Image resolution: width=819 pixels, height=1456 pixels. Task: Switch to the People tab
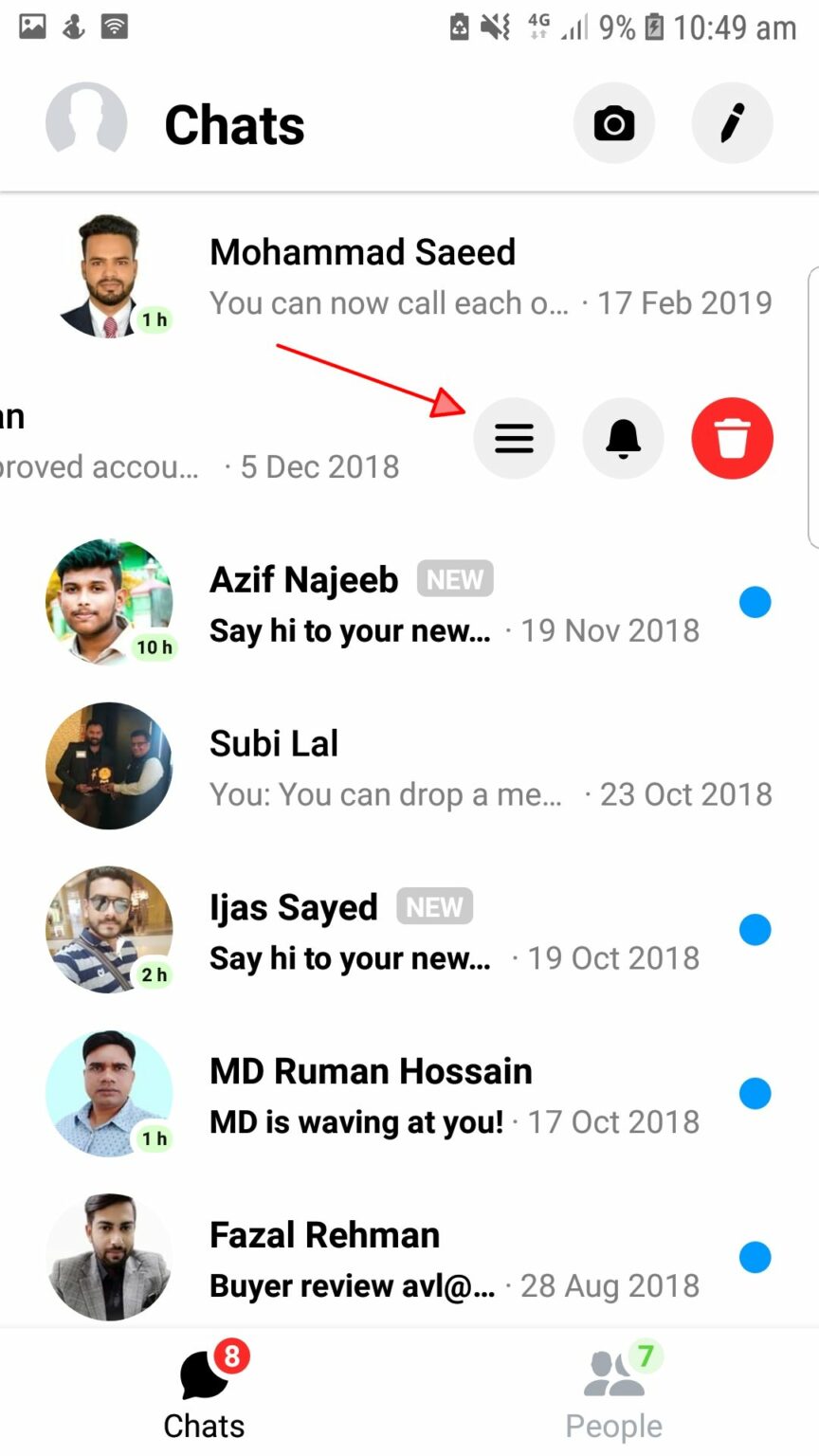(614, 1393)
